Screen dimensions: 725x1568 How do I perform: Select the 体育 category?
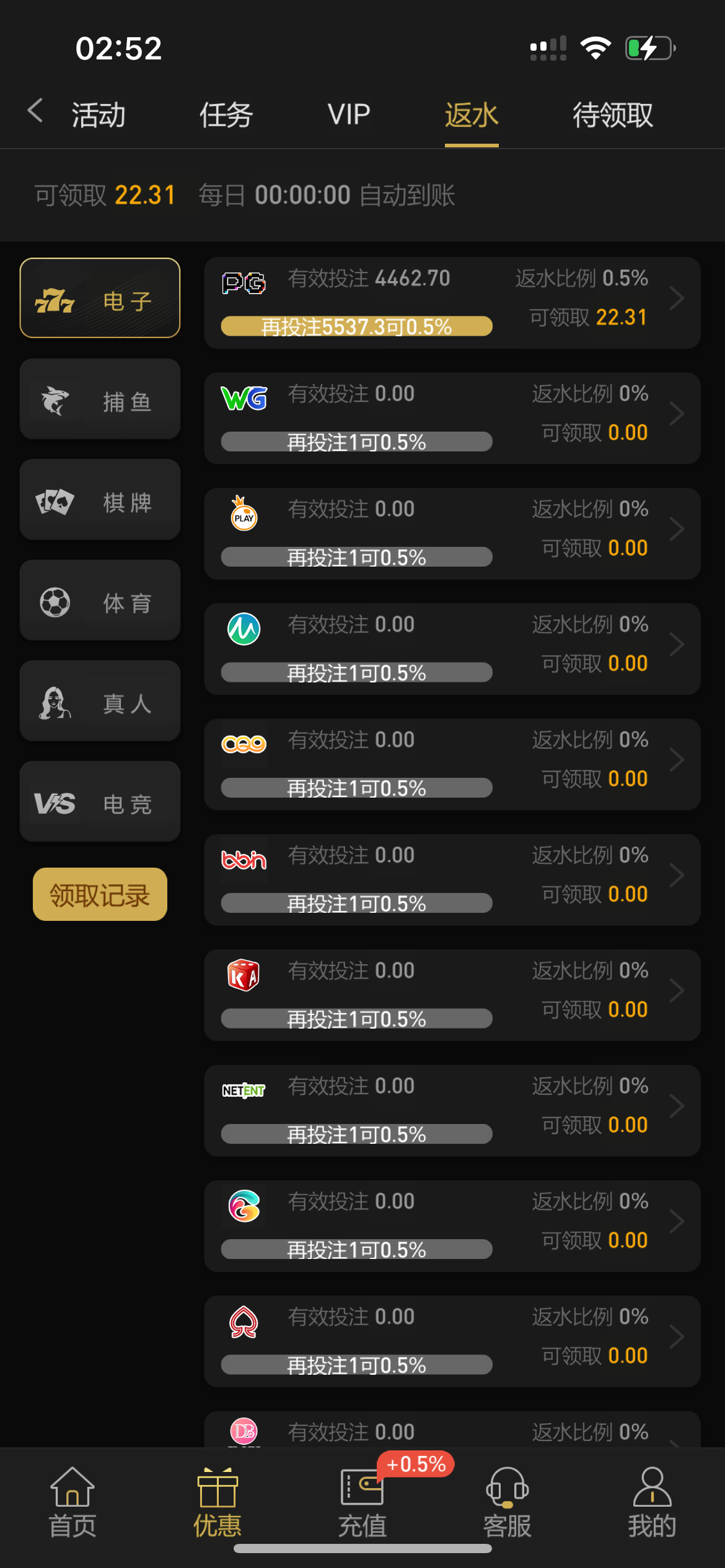coord(100,601)
